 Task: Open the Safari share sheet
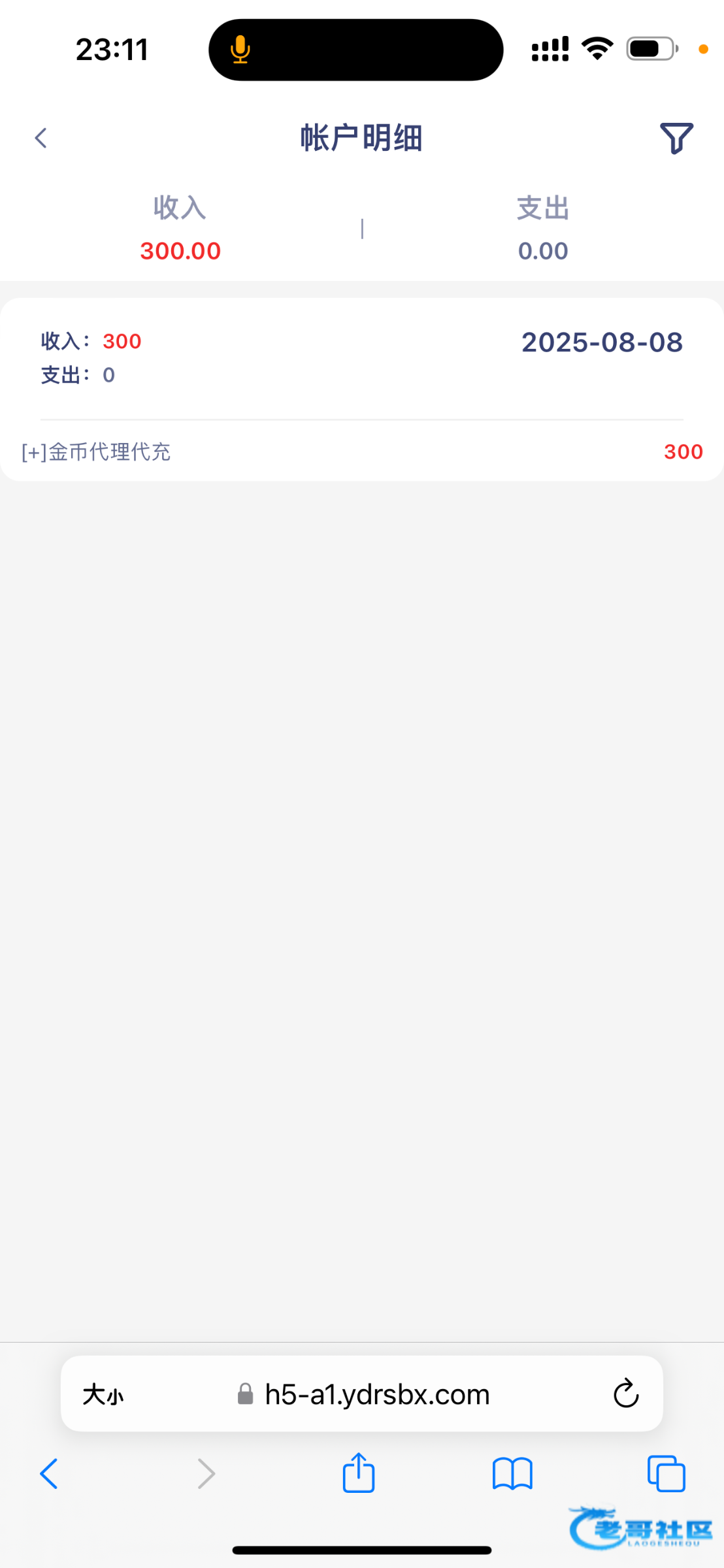(359, 1473)
